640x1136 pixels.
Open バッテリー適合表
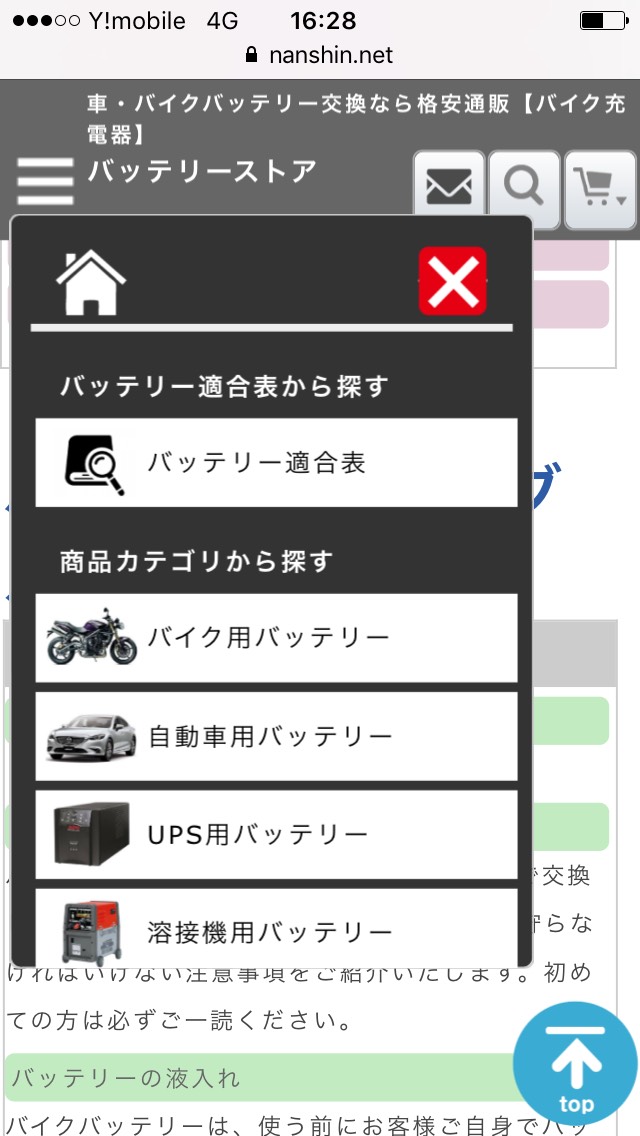[x=276, y=462]
